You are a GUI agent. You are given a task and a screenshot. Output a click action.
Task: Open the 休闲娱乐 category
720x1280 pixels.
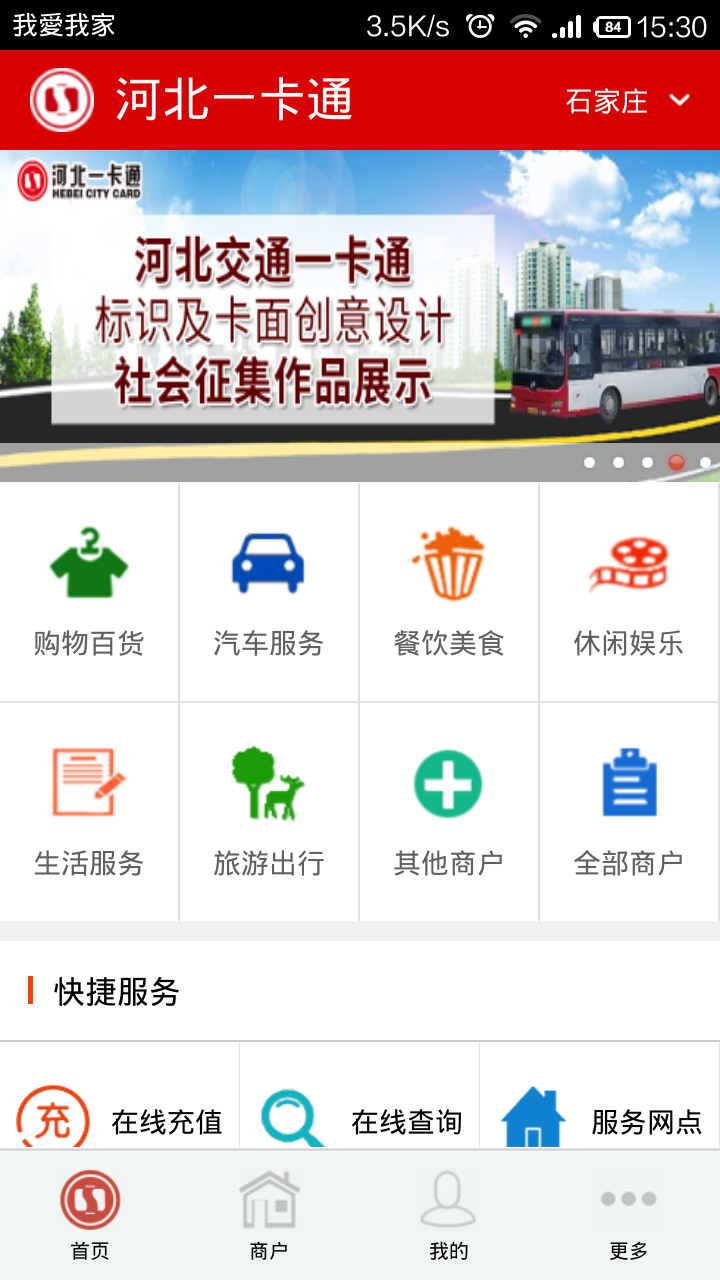click(x=629, y=592)
